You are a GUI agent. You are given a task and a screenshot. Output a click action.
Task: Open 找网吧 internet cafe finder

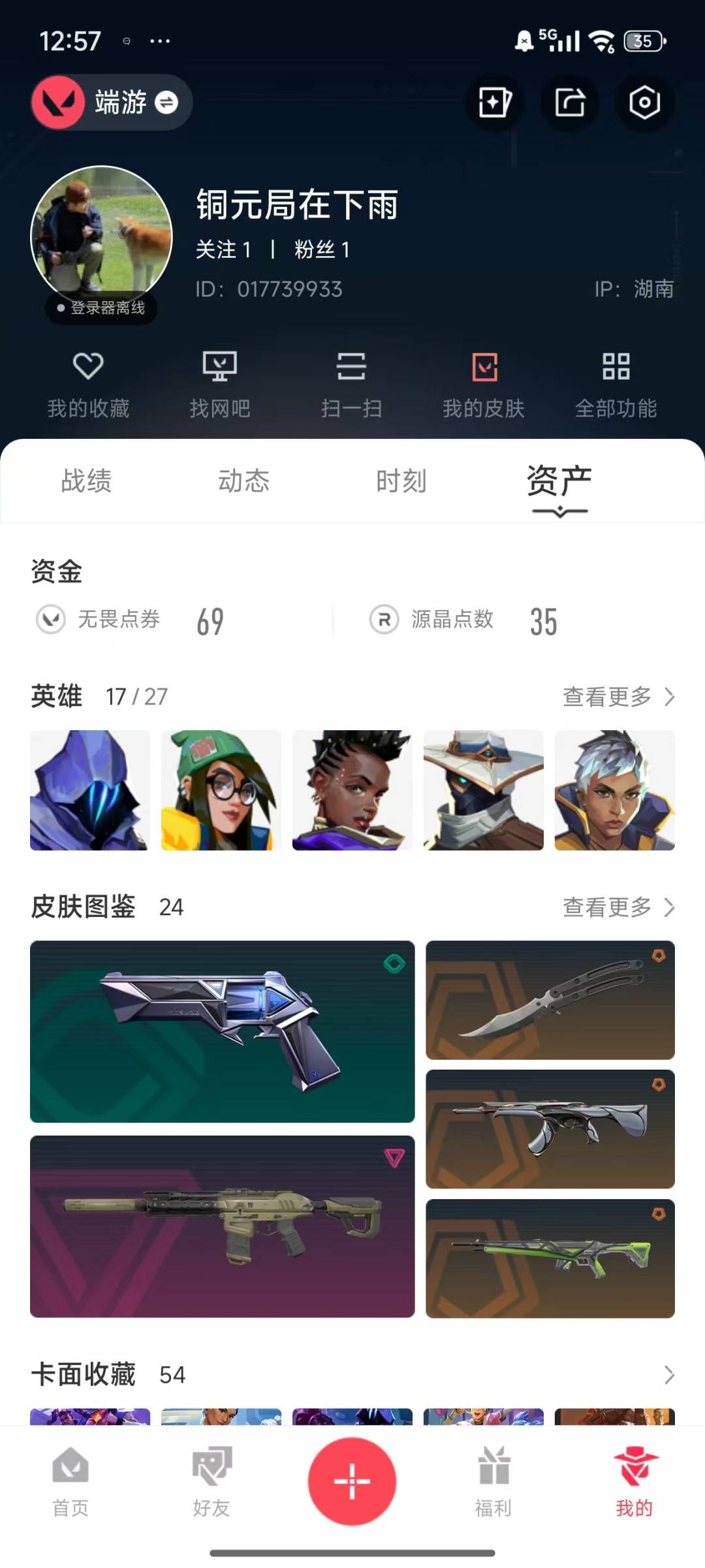220,385
